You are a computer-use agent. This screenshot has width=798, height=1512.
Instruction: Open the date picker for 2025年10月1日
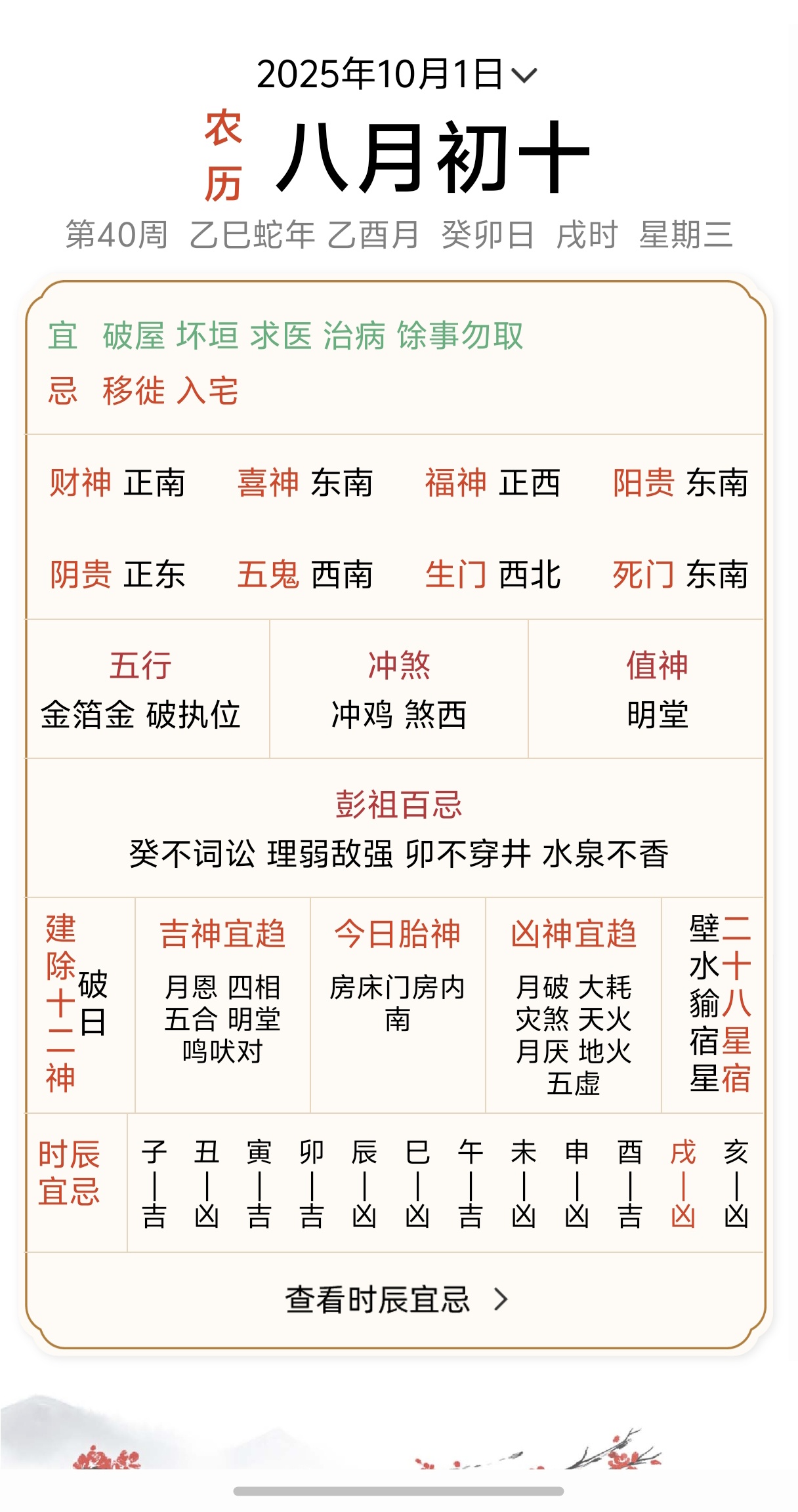[396, 74]
